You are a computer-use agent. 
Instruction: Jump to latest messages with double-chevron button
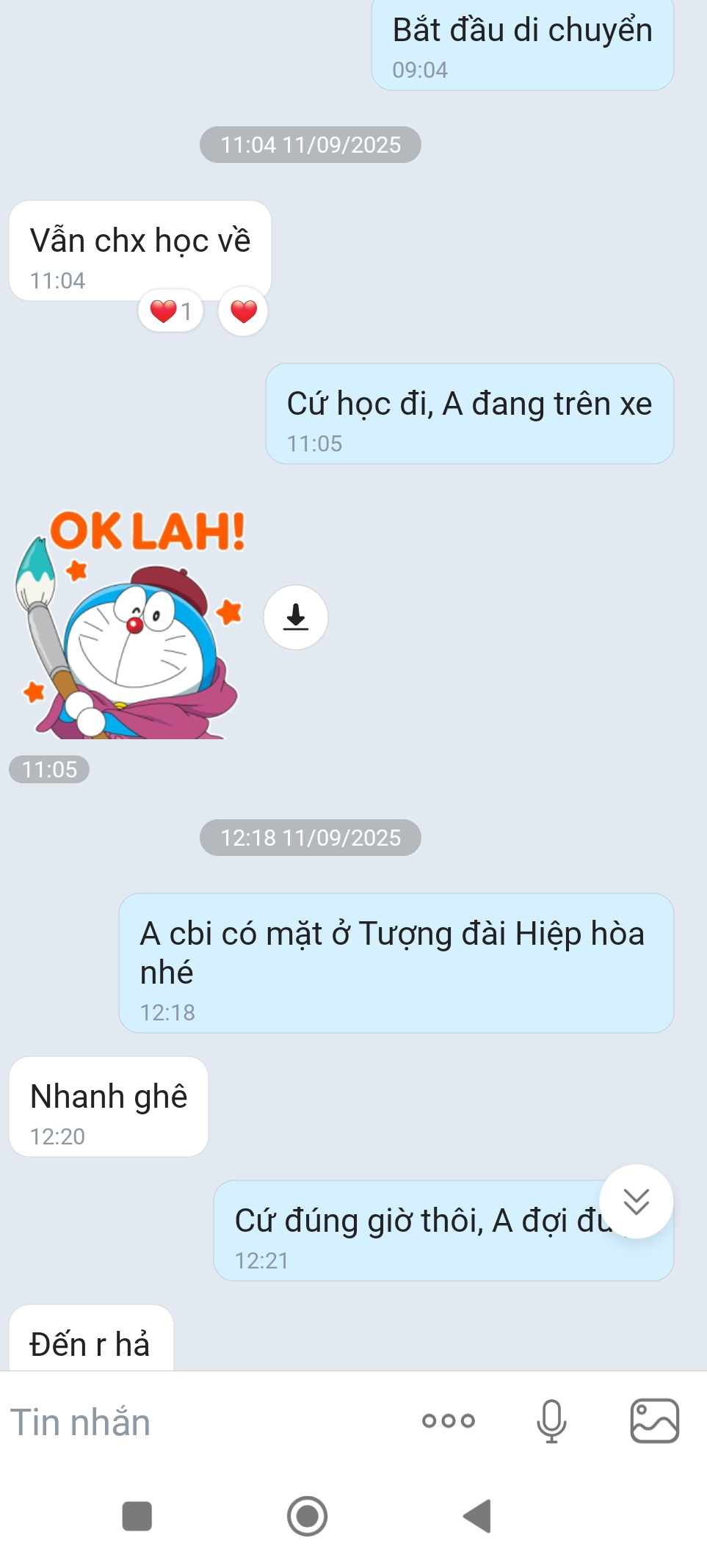click(x=636, y=1202)
